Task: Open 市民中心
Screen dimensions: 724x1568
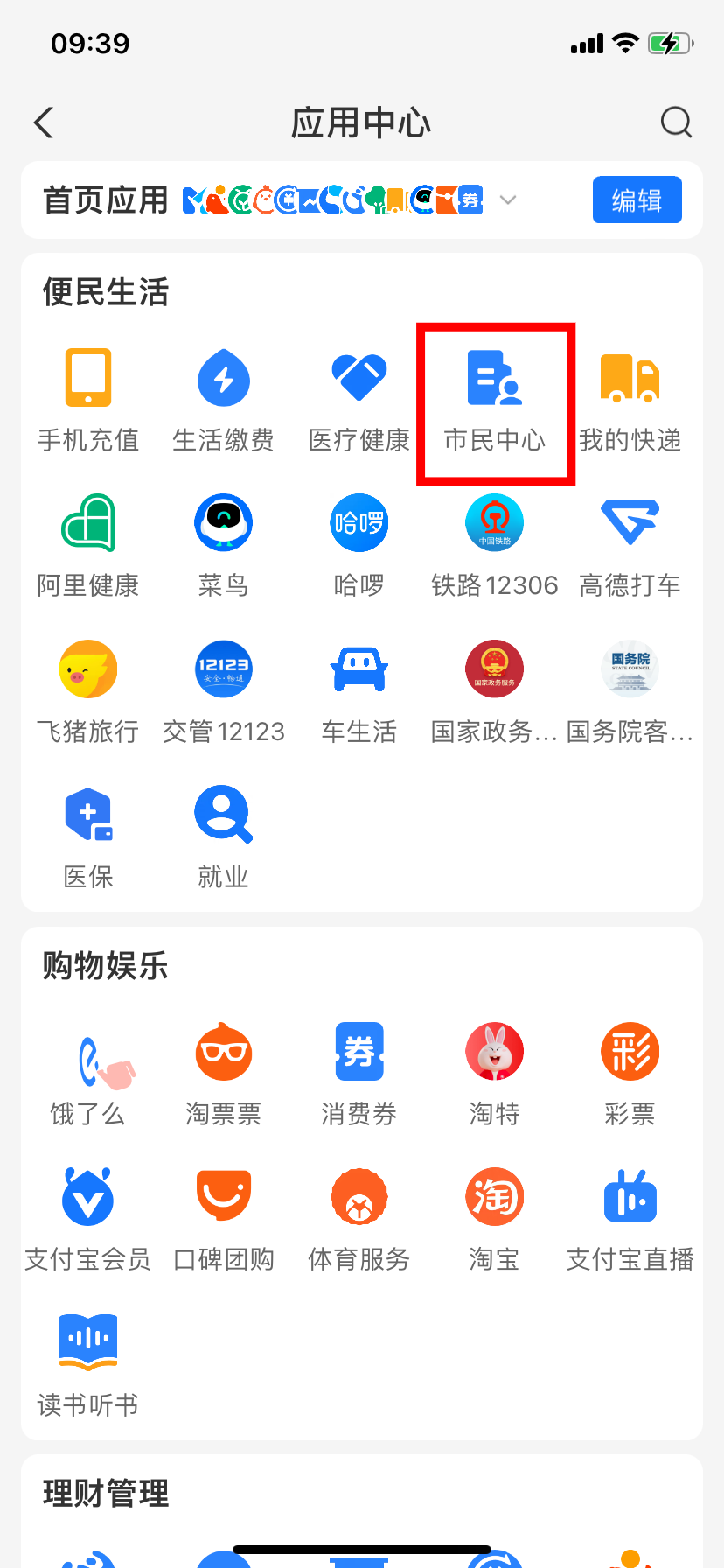Action: tap(495, 398)
